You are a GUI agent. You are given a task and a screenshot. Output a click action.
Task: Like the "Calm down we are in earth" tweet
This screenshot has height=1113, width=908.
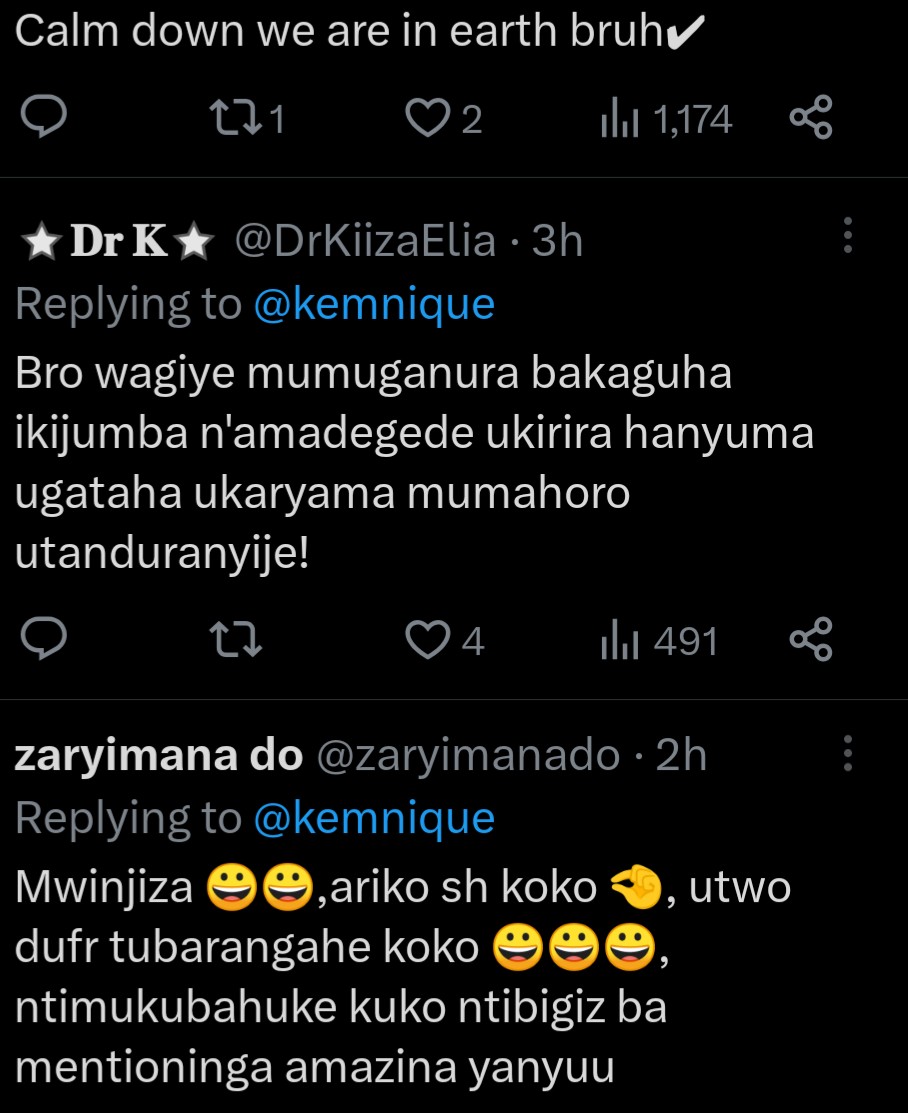click(x=429, y=119)
